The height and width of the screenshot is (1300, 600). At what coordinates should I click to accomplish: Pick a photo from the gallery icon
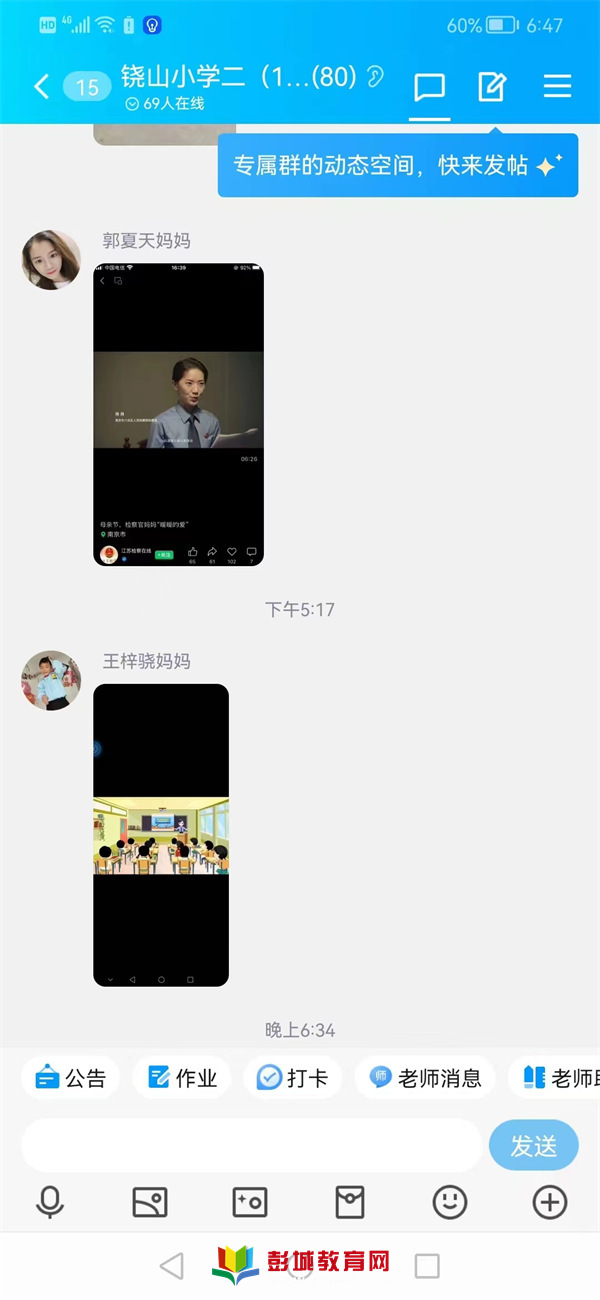150,1202
